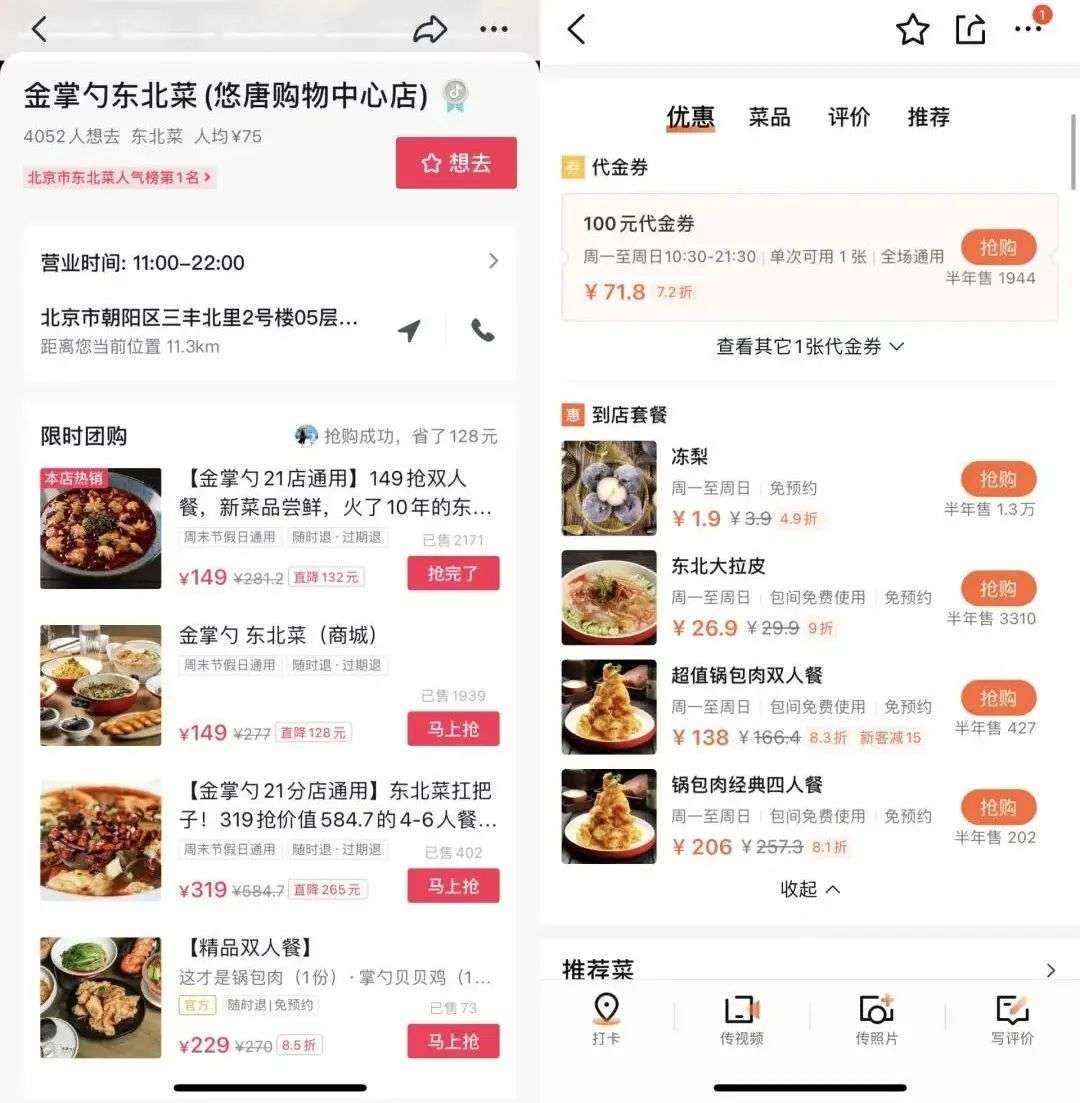Screen dimensions: 1080x1103
Task: Tap the 想去 button
Action: [x=456, y=163]
